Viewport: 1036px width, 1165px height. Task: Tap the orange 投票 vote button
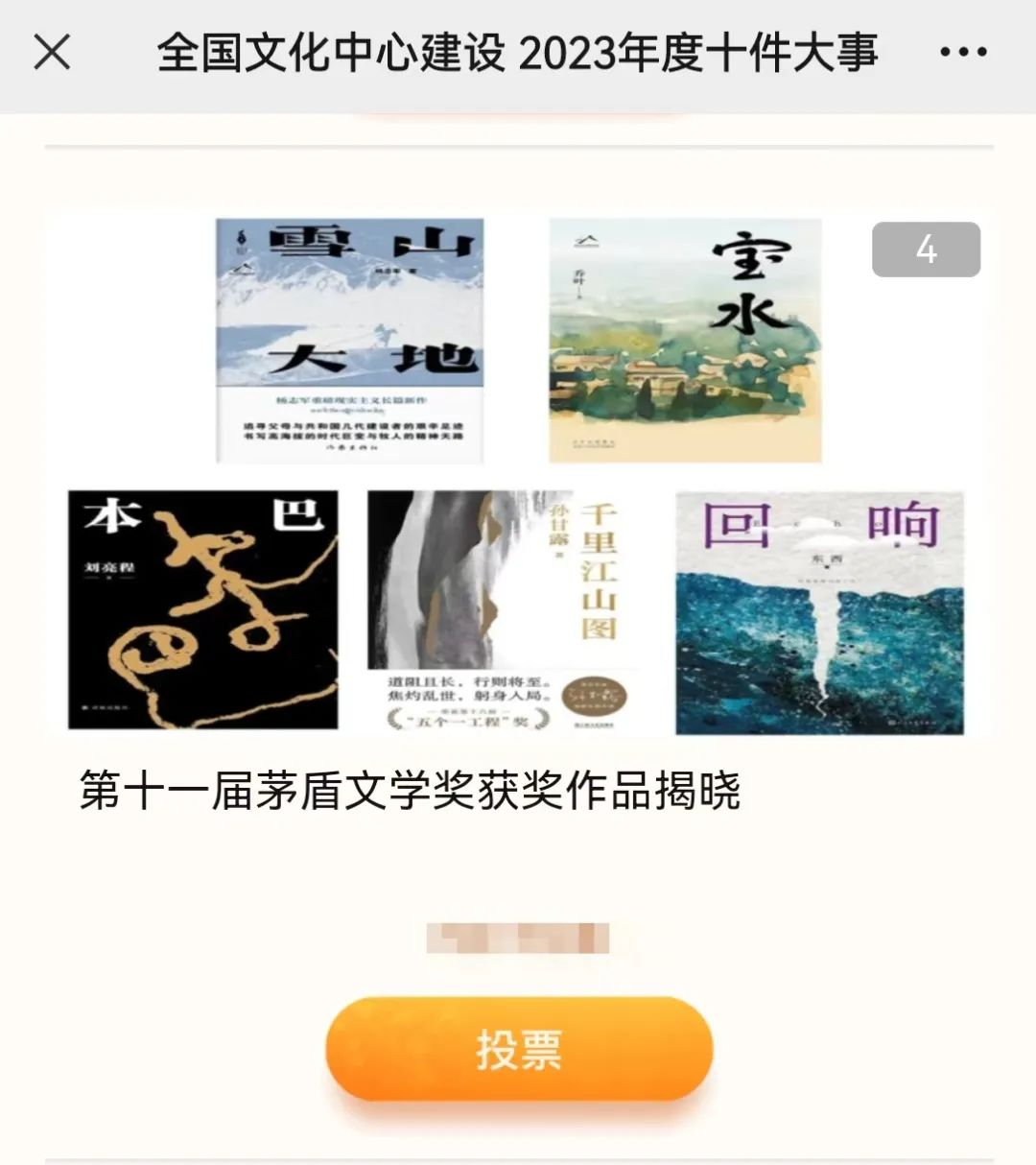(519, 1048)
